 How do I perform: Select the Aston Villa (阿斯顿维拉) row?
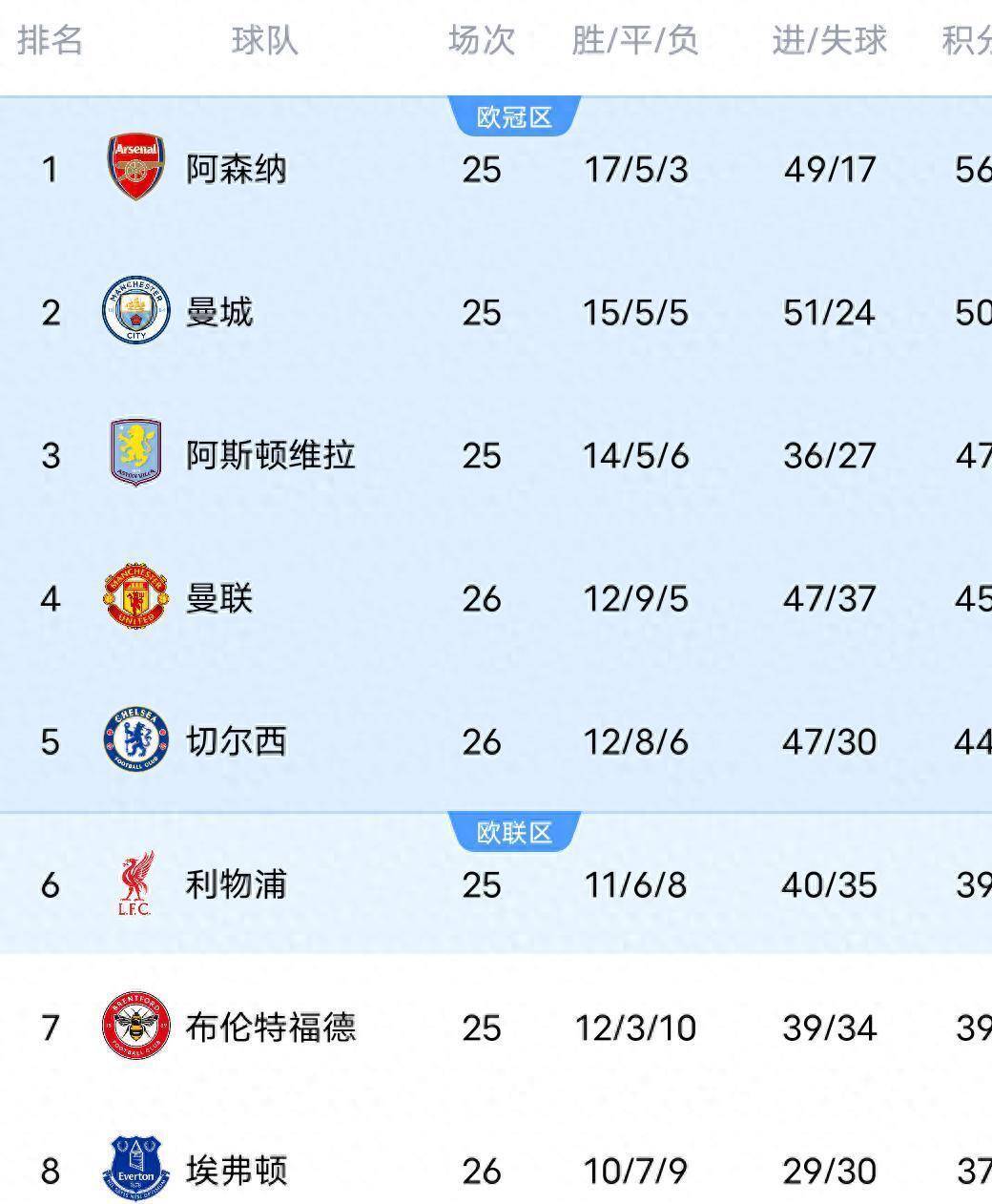pos(270,456)
